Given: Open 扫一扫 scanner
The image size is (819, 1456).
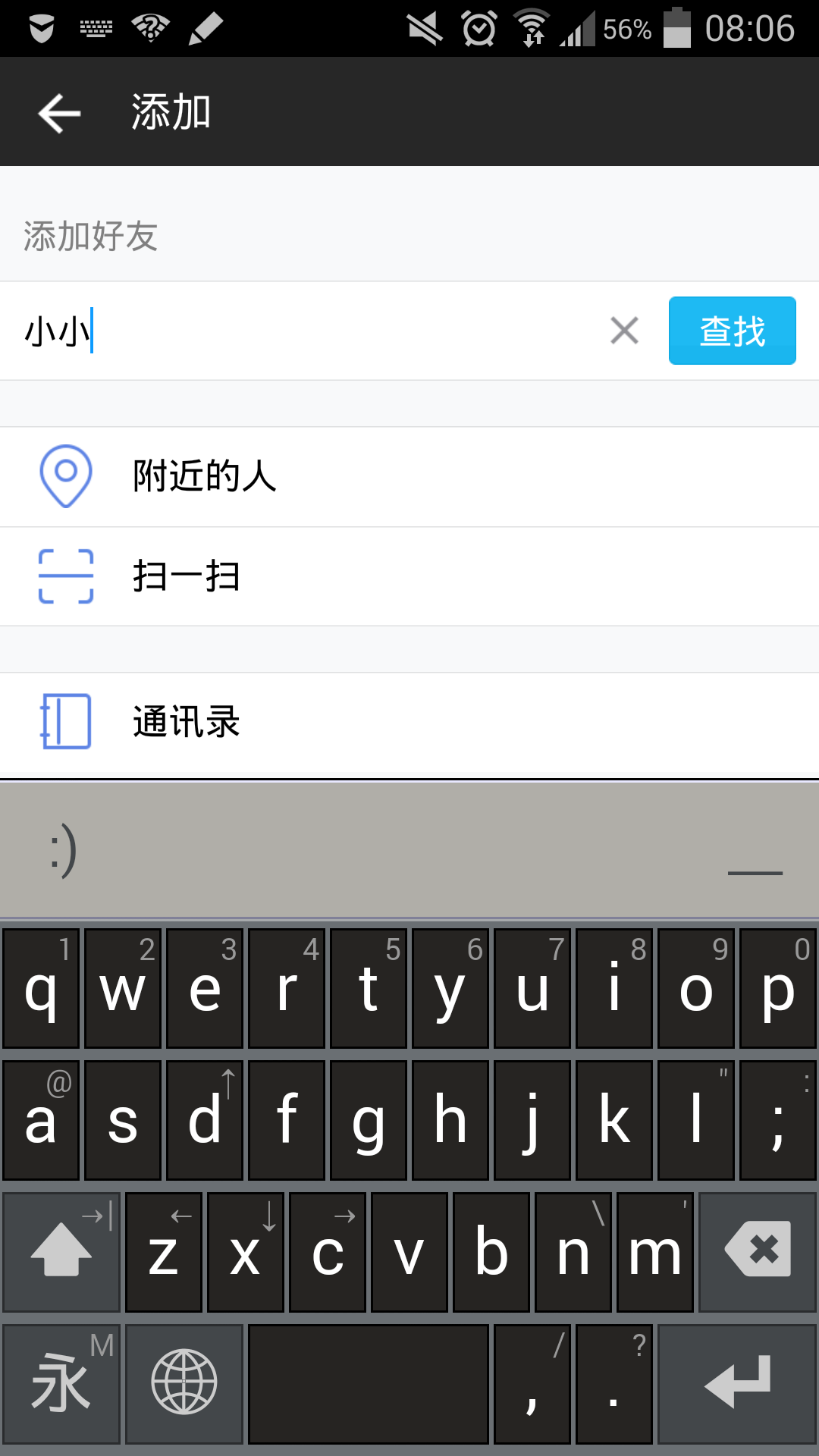Looking at the screenshot, I should 409,576.
